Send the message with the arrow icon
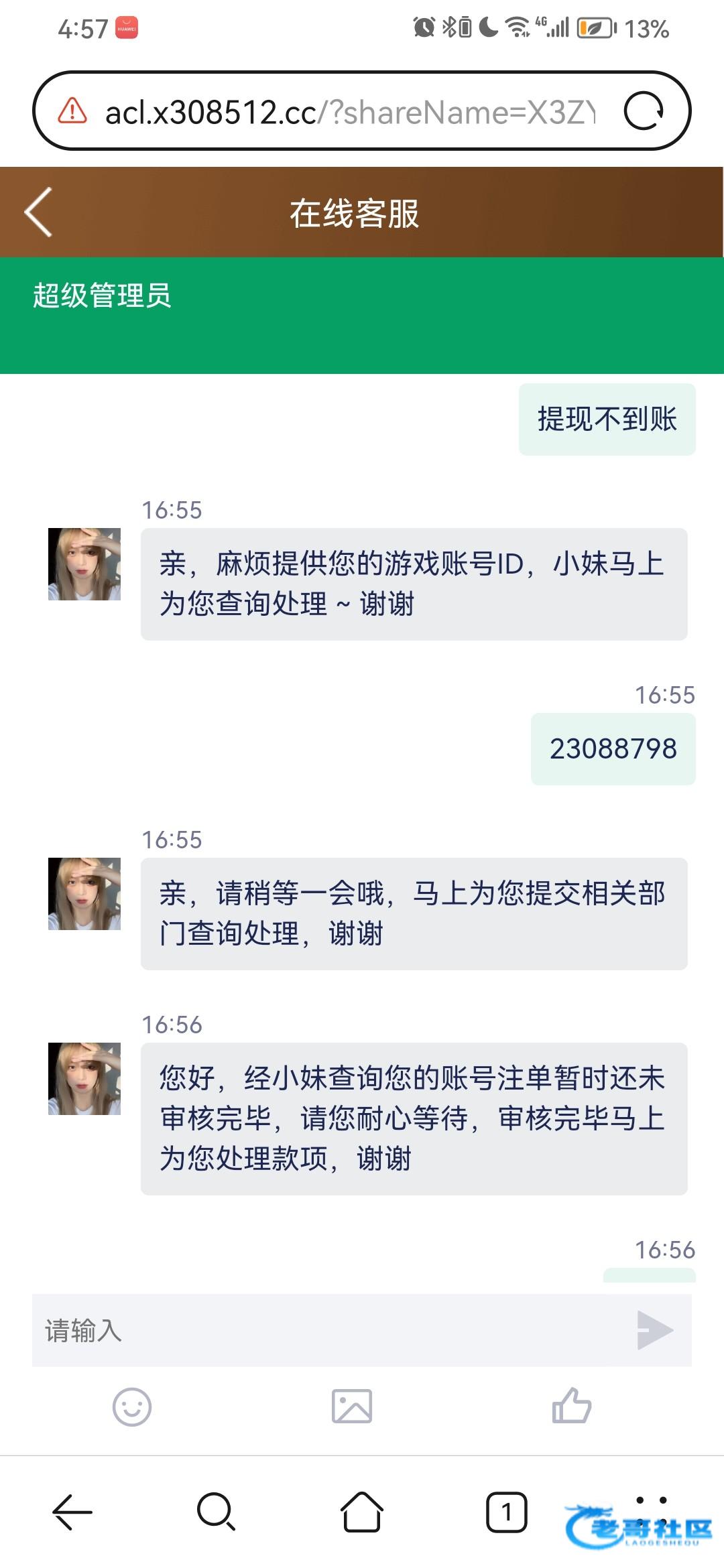 click(x=654, y=1330)
